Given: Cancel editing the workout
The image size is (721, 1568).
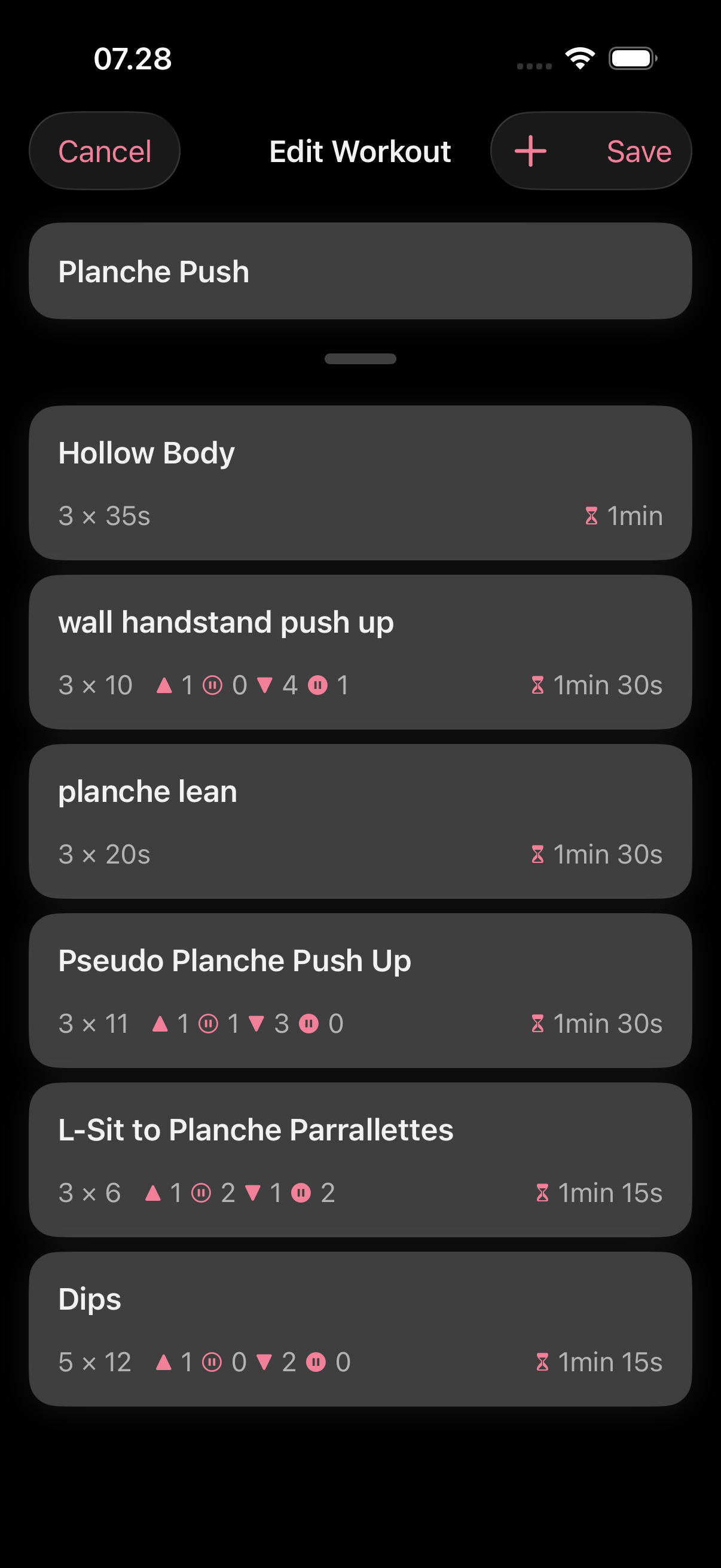Looking at the screenshot, I should point(104,151).
